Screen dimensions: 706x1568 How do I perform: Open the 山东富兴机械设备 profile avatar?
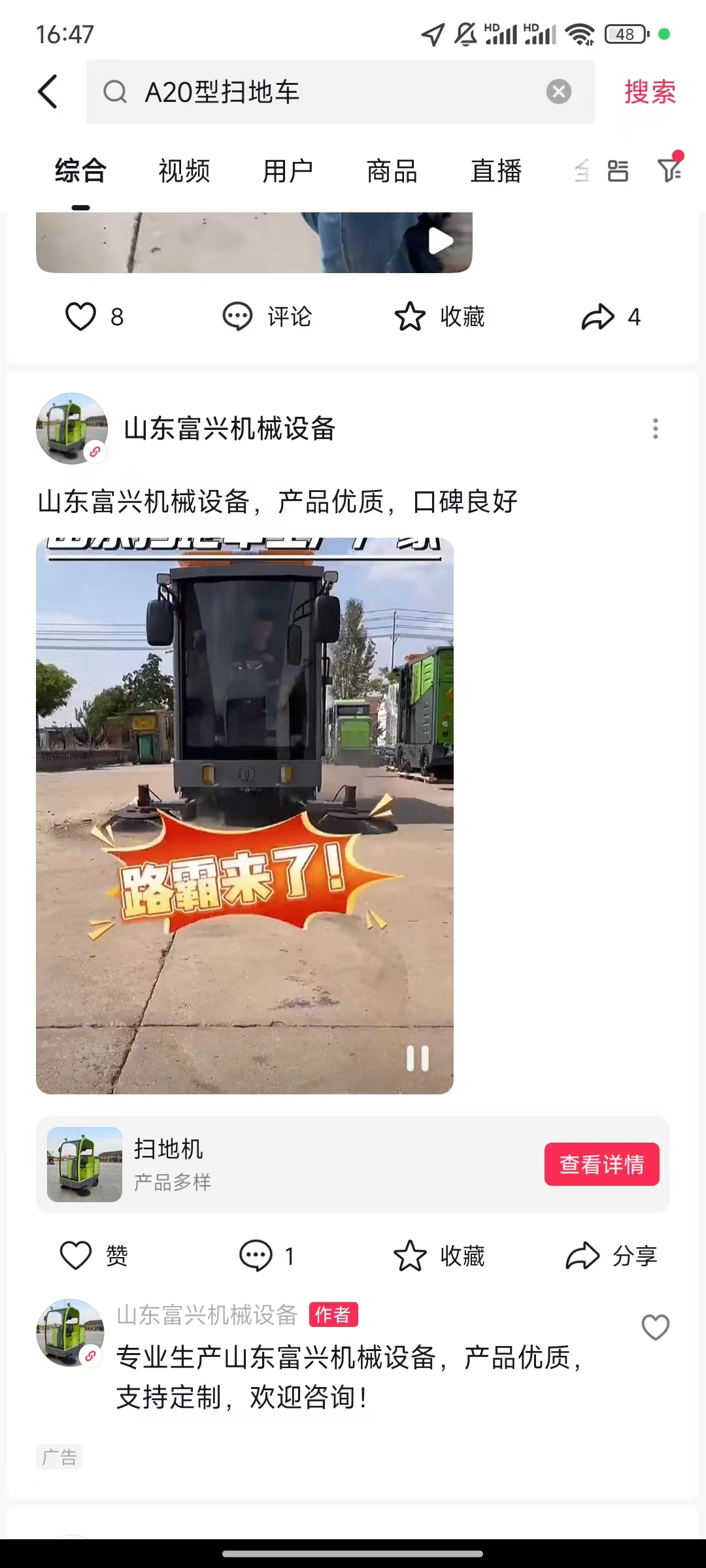72,429
